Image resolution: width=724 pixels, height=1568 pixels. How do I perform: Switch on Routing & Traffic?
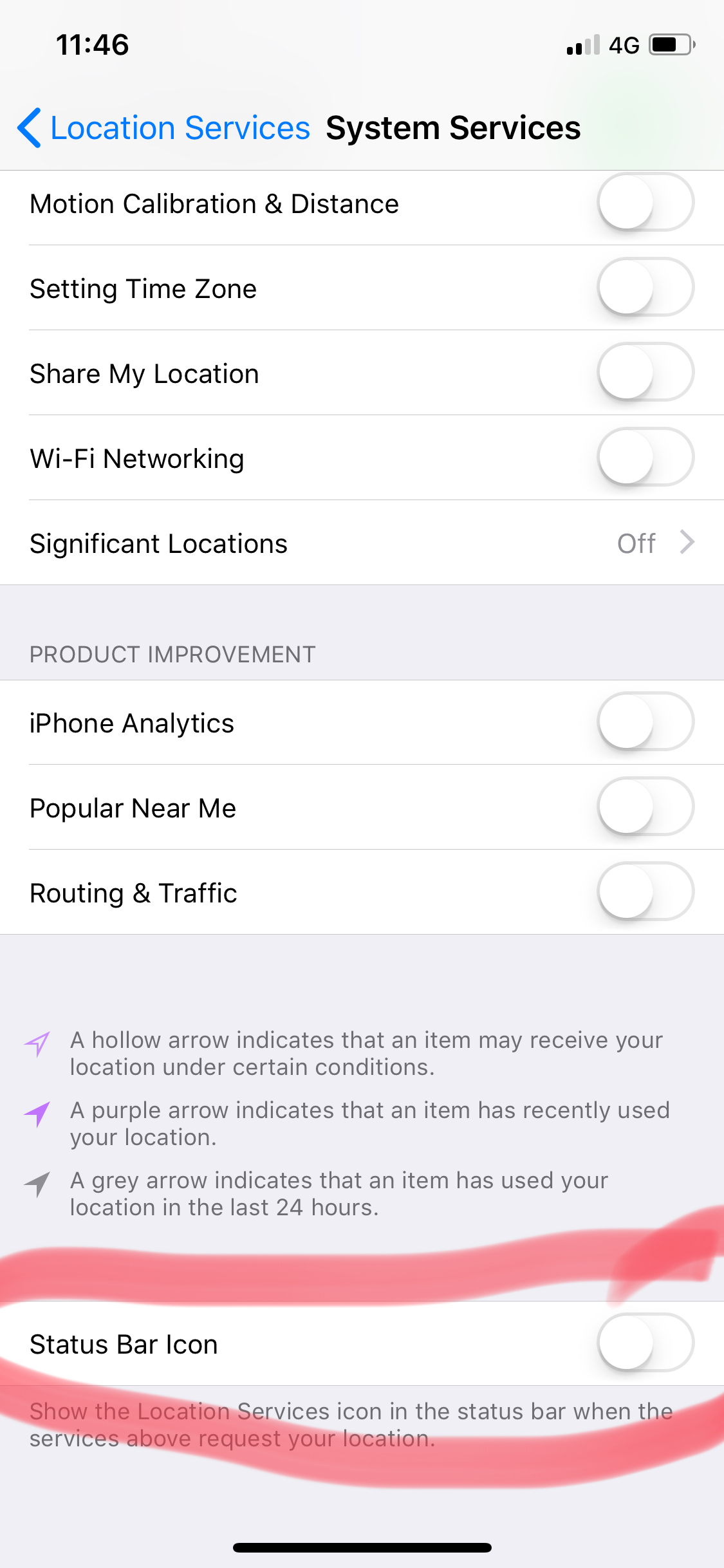[x=645, y=891]
